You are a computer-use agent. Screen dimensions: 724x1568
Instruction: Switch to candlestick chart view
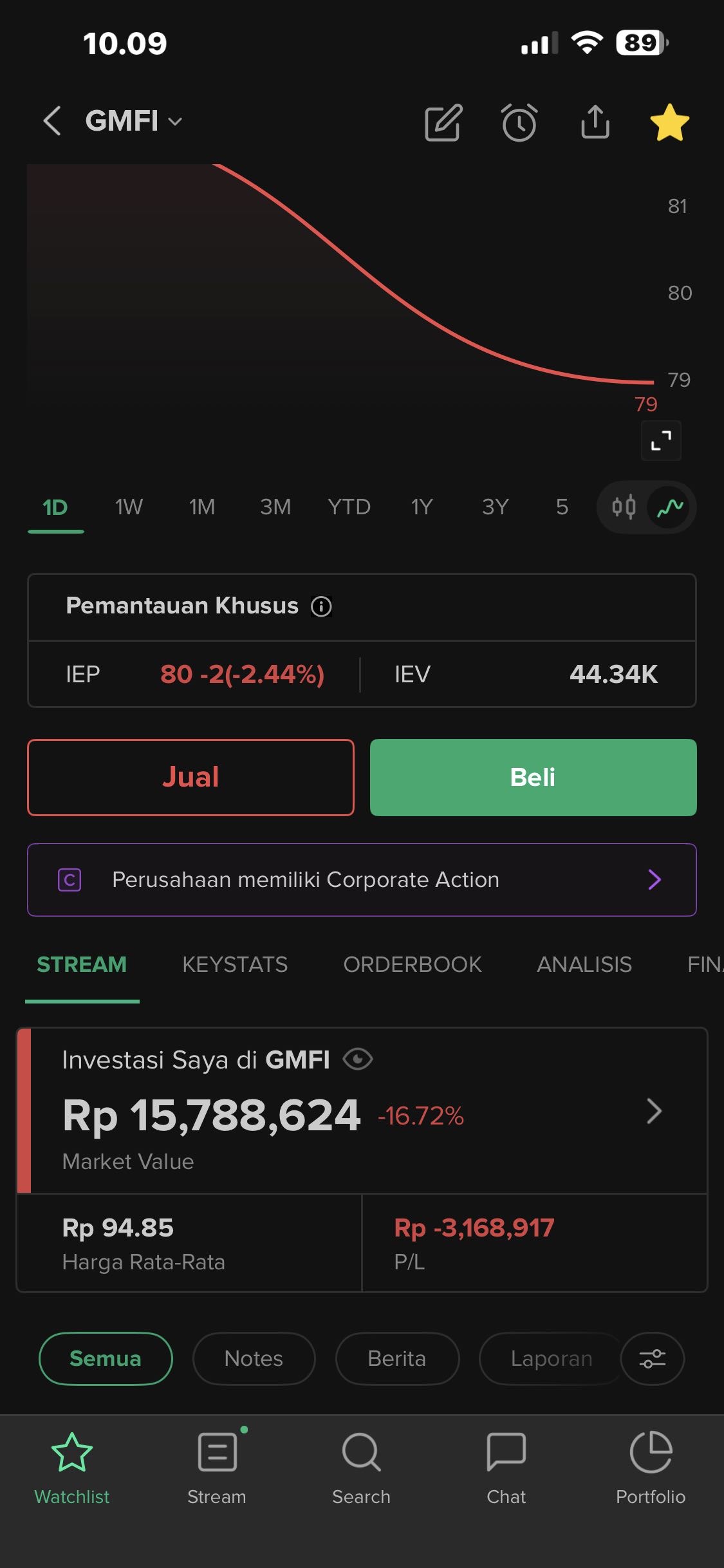point(624,507)
